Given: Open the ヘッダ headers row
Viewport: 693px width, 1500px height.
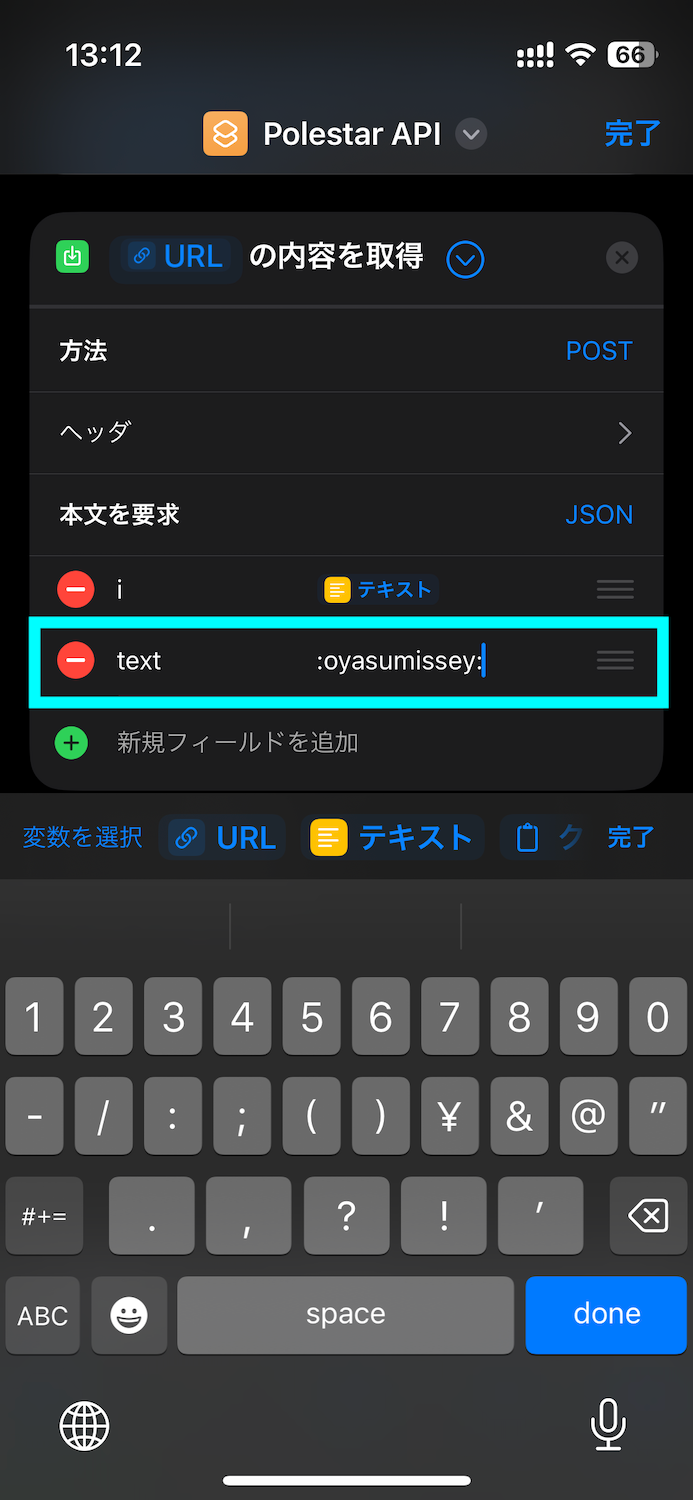Looking at the screenshot, I should tap(345, 432).
